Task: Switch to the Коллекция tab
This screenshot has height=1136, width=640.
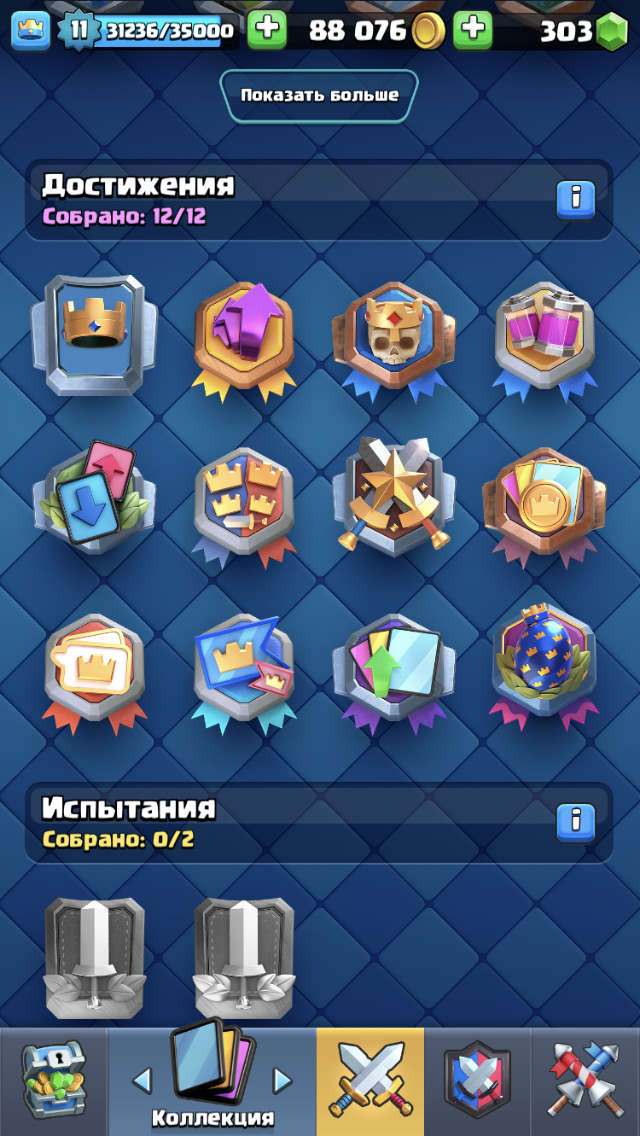Action: (x=212, y=1081)
